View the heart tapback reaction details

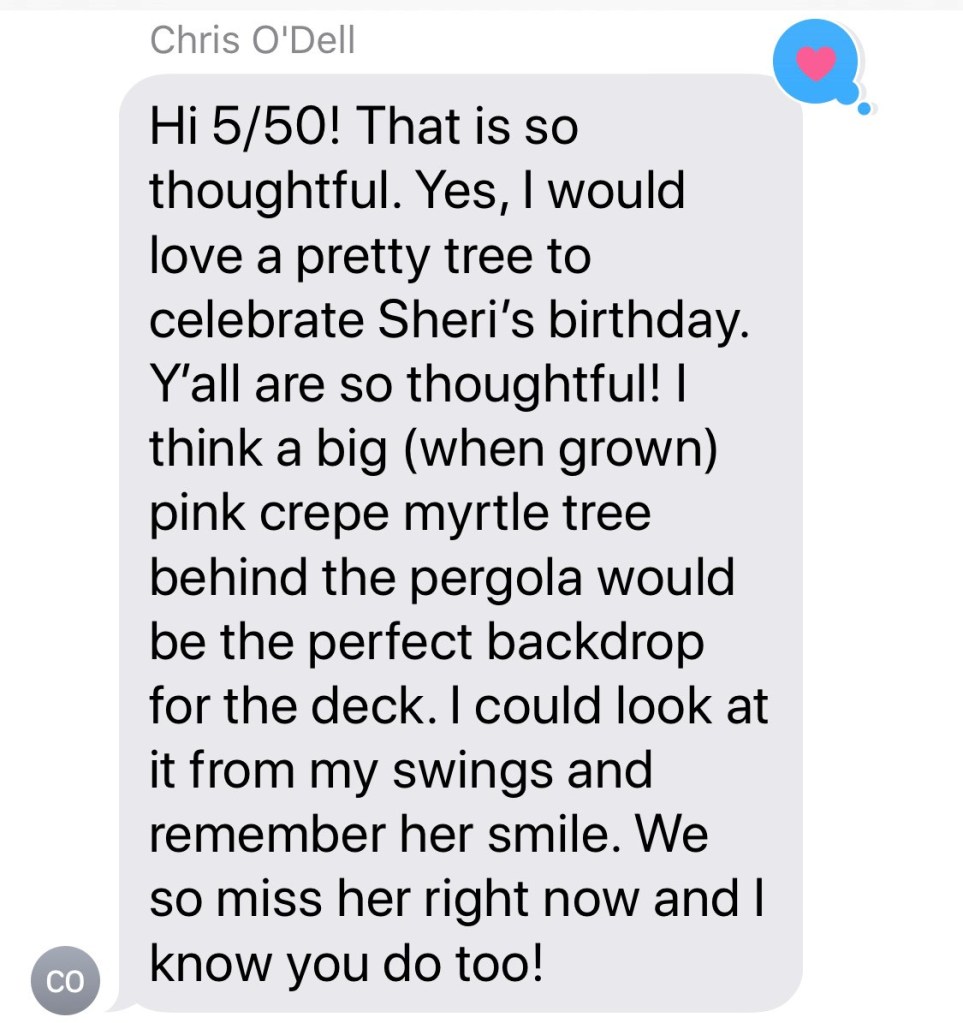click(818, 62)
